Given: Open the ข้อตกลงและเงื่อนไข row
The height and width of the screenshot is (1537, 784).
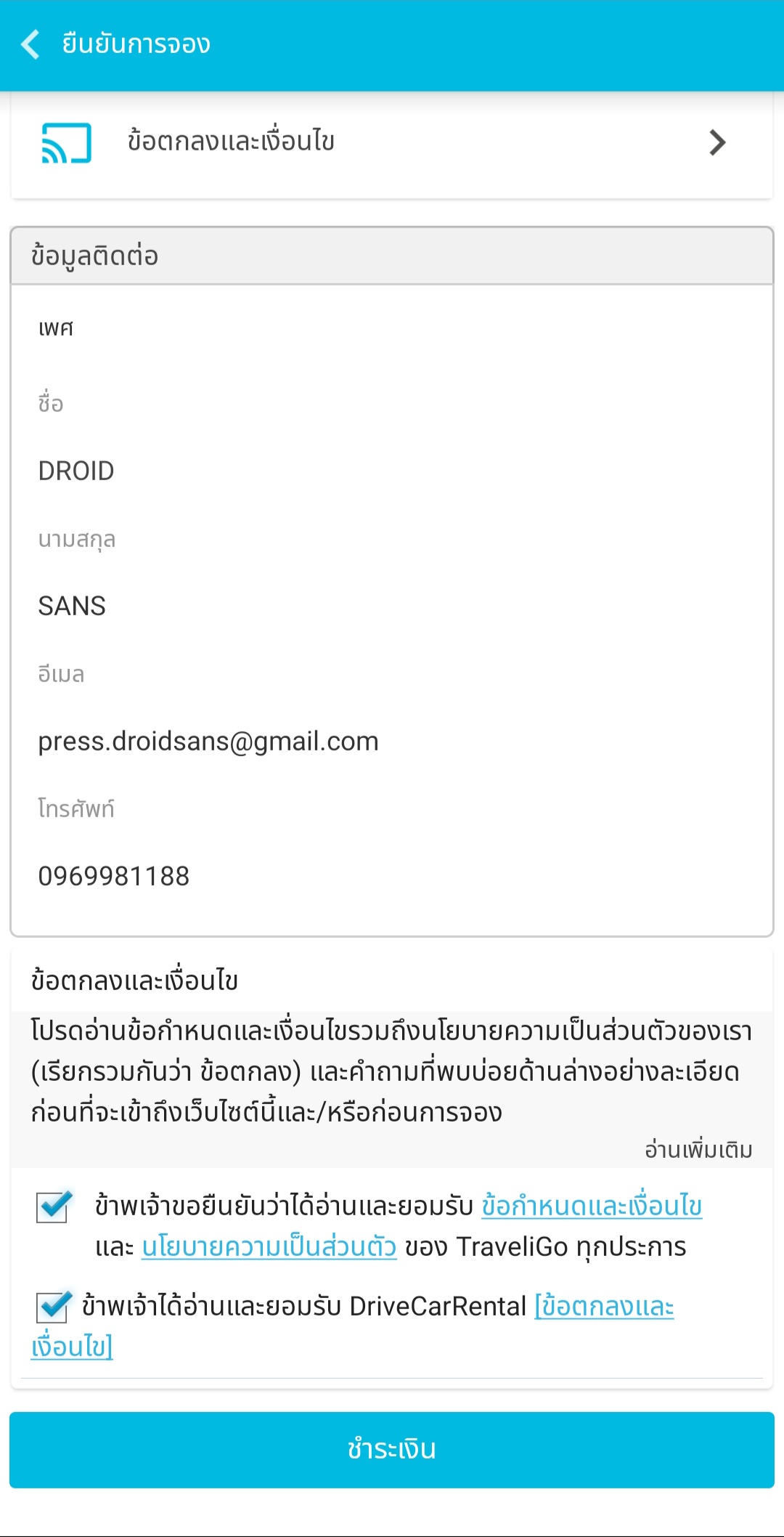Looking at the screenshot, I should [392, 142].
